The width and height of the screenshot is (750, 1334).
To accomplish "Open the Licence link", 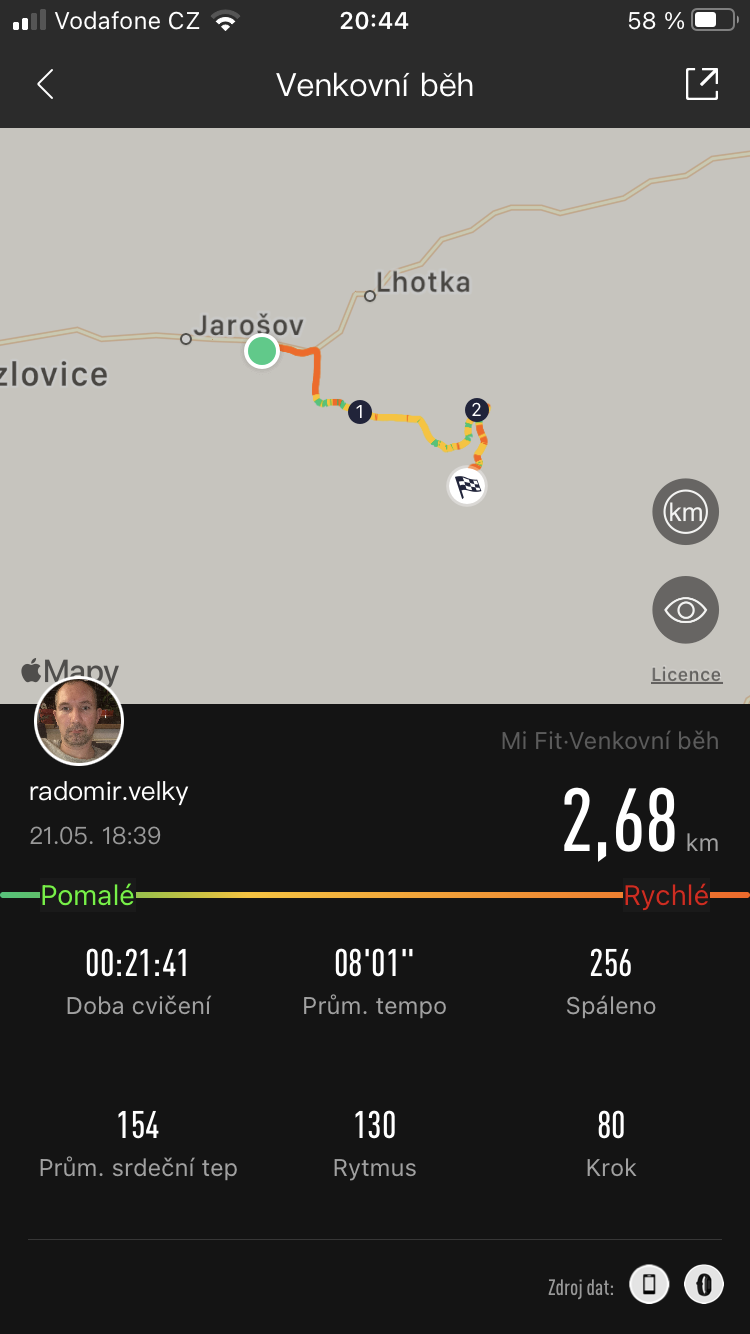I will click(686, 675).
